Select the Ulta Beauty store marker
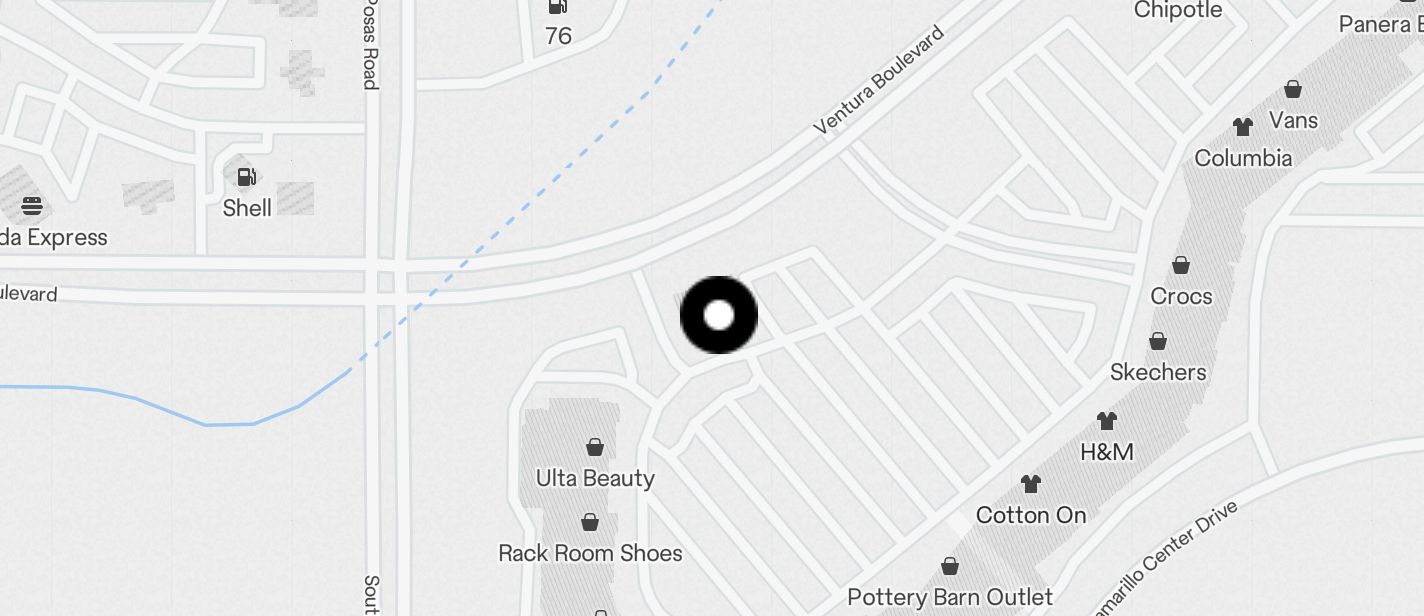This screenshot has width=1424, height=616. [595, 447]
